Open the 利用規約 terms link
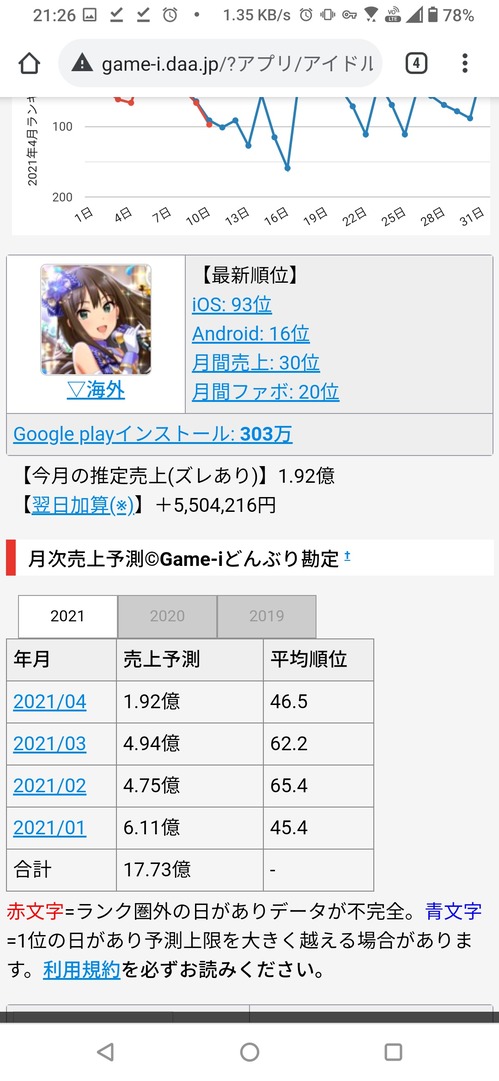This screenshot has width=499, height=1081. 81,971
